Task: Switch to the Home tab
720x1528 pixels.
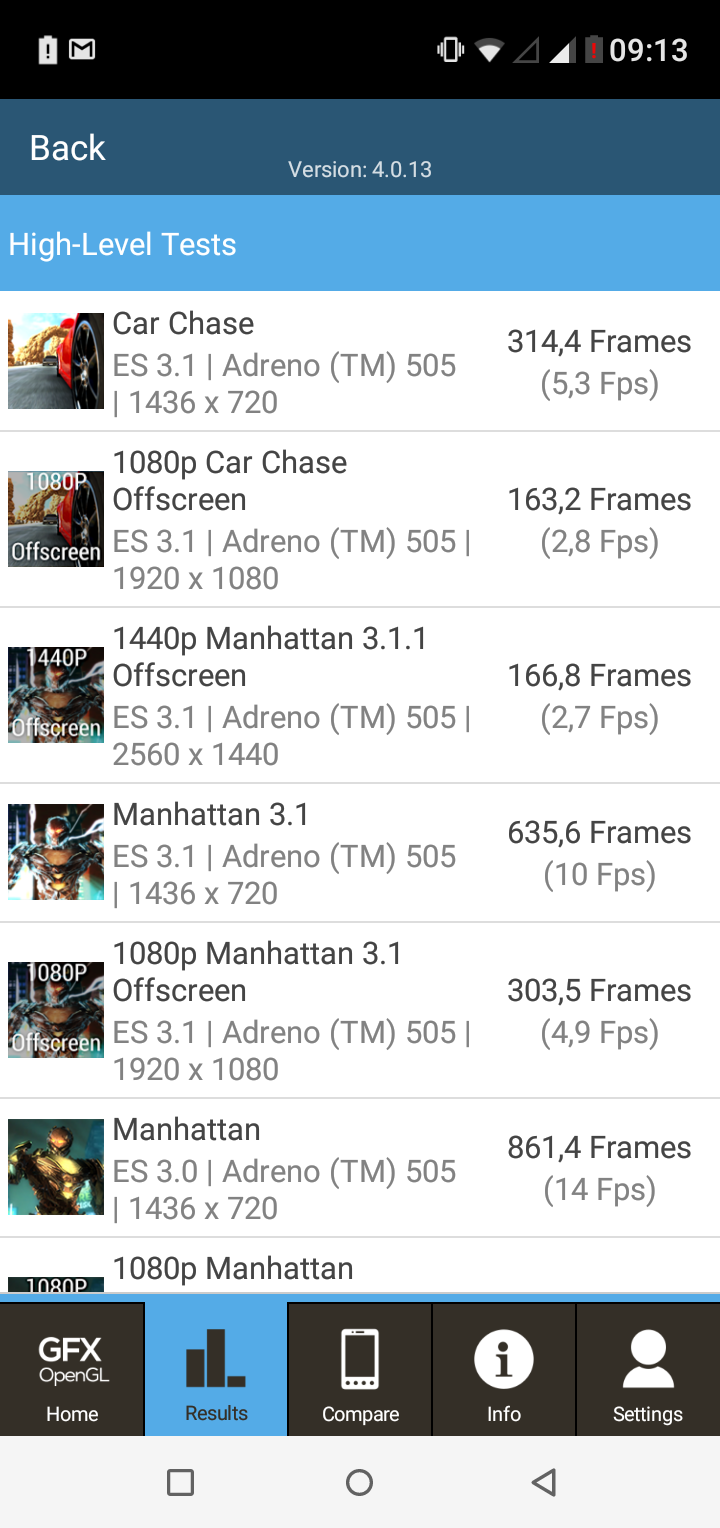Action: click(x=72, y=1369)
